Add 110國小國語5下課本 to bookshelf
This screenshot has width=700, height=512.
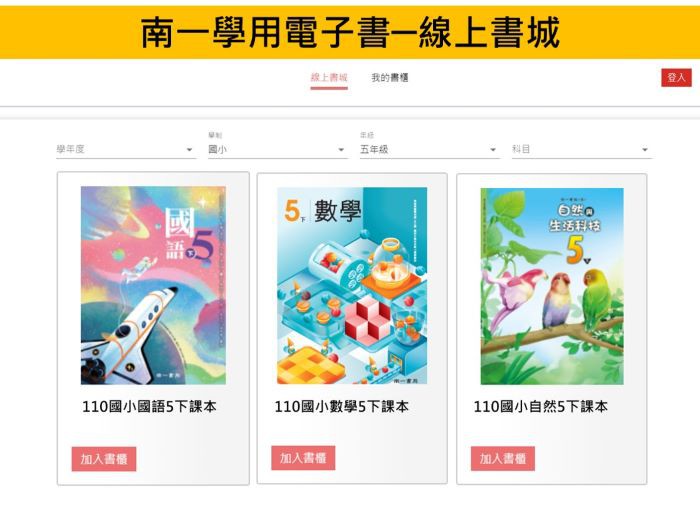click(x=104, y=459)
